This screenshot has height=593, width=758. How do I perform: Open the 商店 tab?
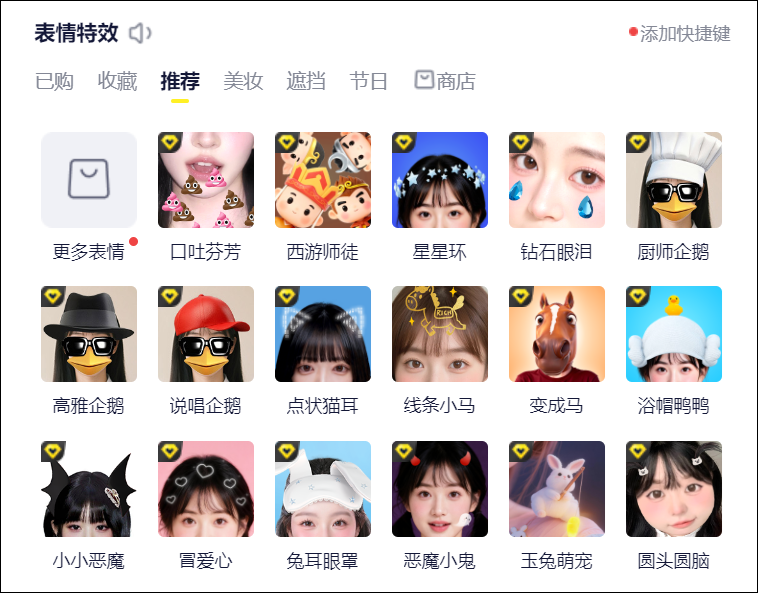445,82
